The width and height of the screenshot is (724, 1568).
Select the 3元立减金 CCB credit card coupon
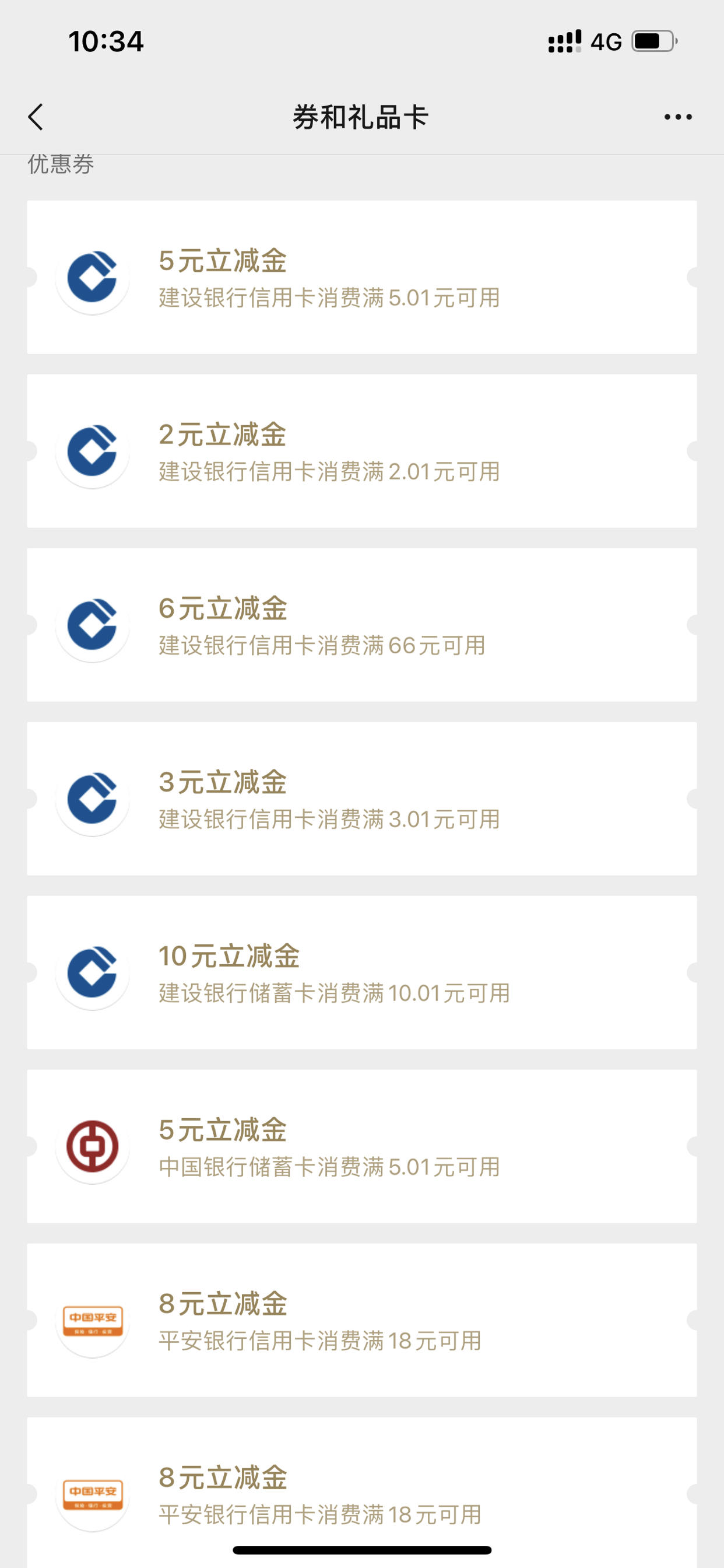362,799
